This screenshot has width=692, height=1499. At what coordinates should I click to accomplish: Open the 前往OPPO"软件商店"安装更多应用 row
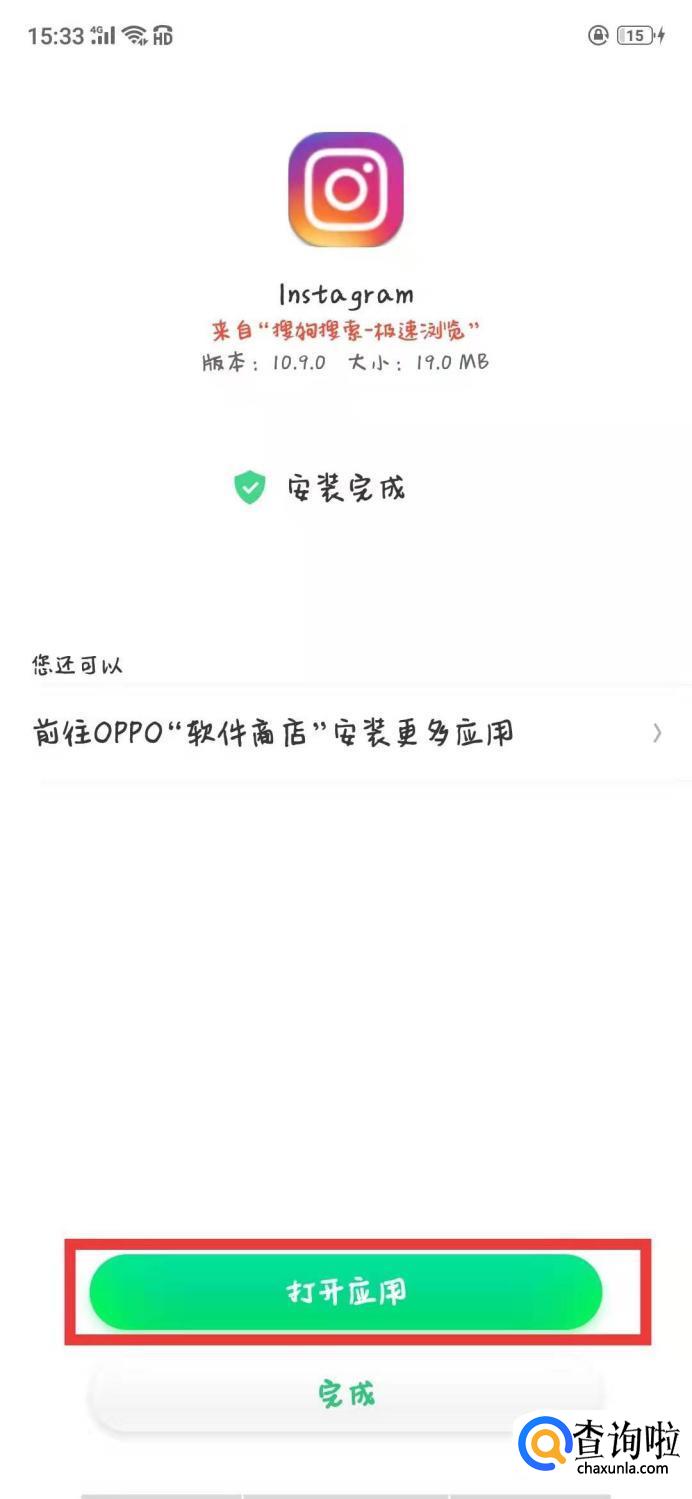click(346, 733)
